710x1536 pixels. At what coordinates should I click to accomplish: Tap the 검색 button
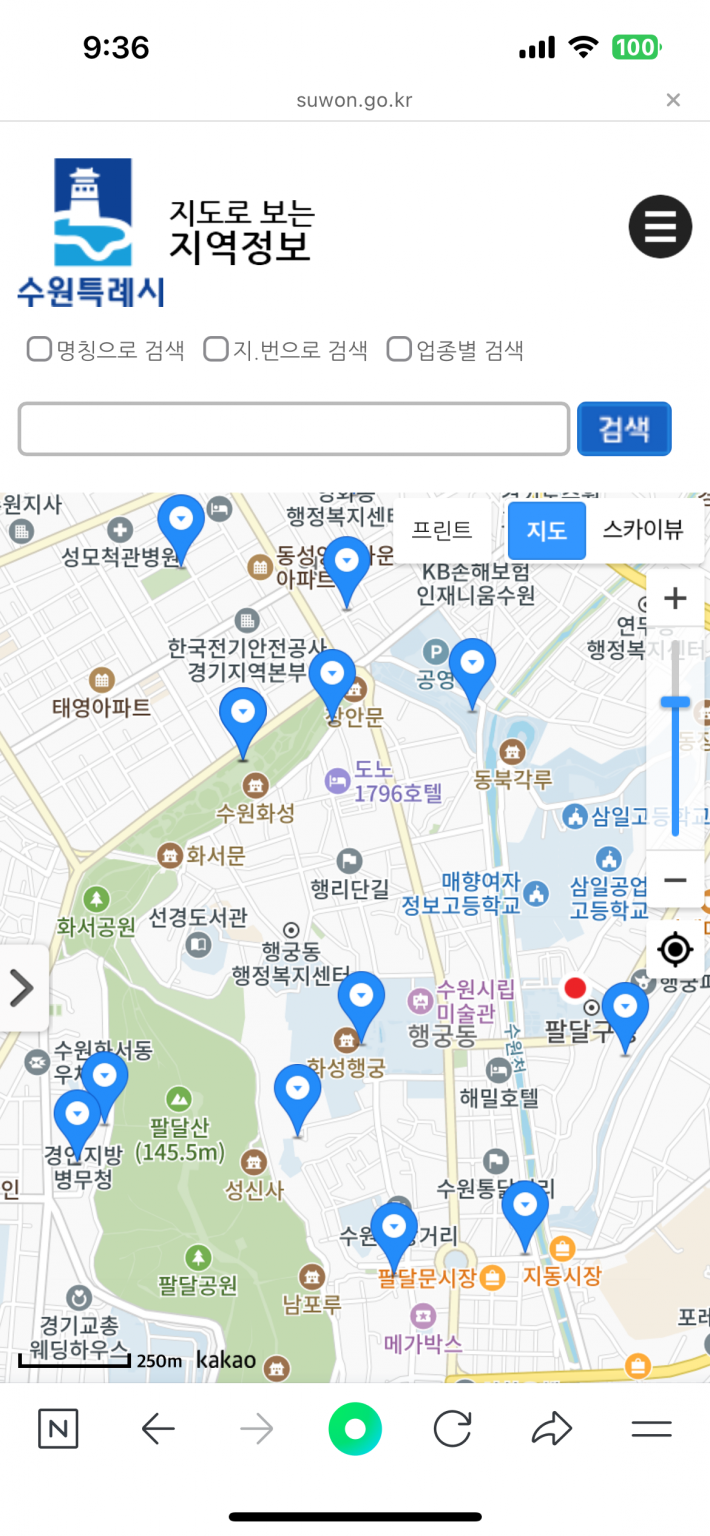[624, 429]
